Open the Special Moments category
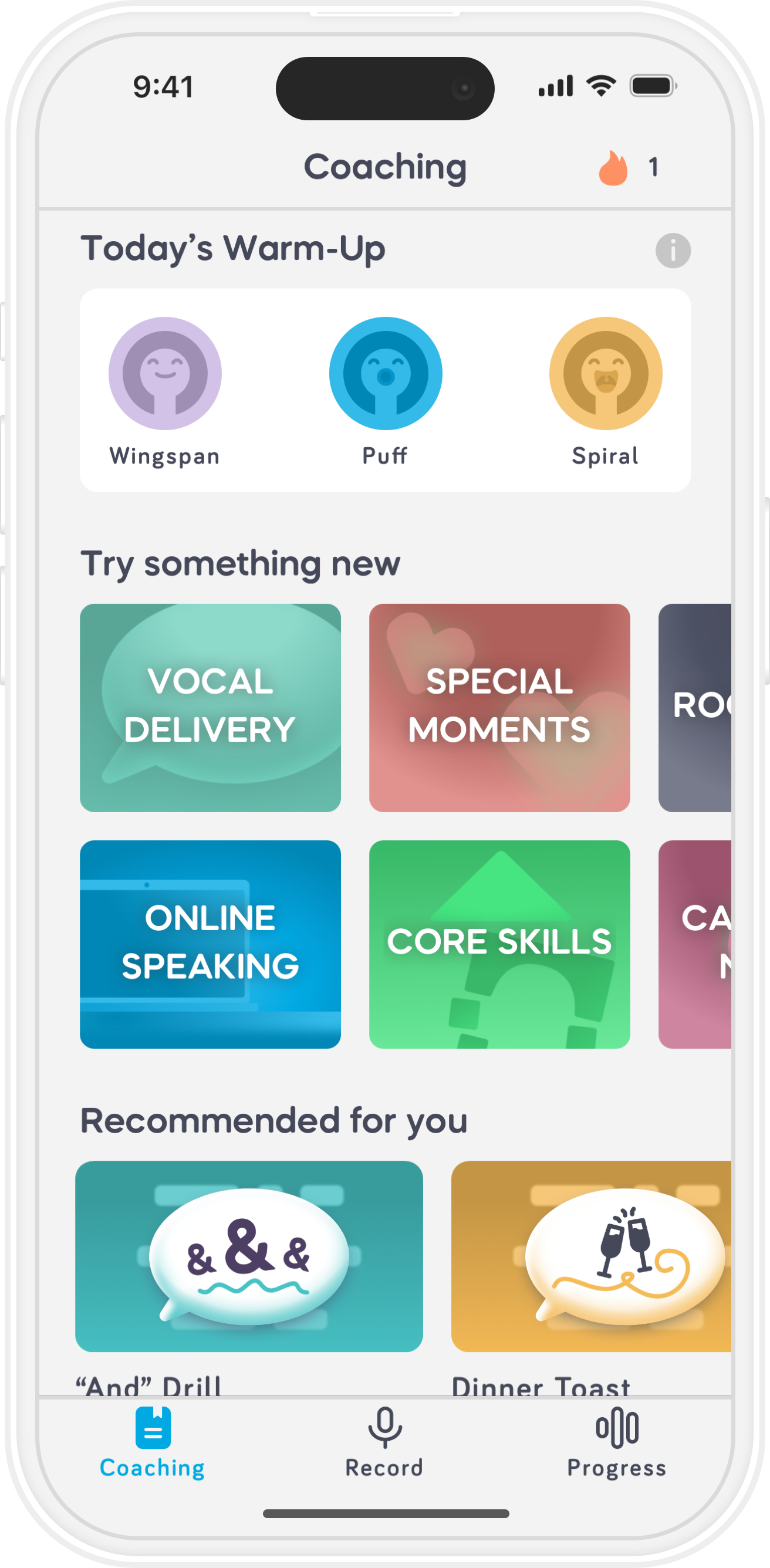770x1568 pixels. [x=499, y=707]
